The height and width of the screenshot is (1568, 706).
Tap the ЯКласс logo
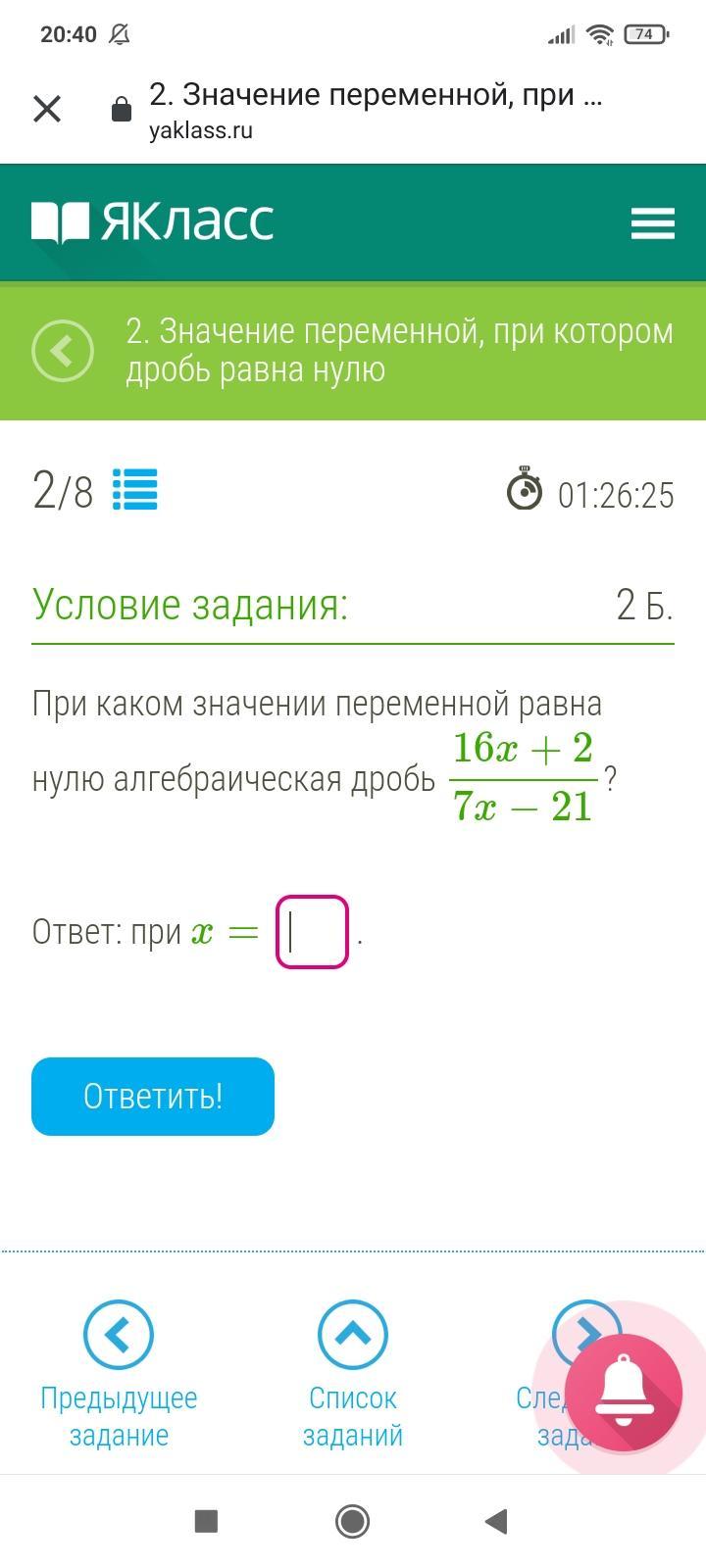[153, 222]
